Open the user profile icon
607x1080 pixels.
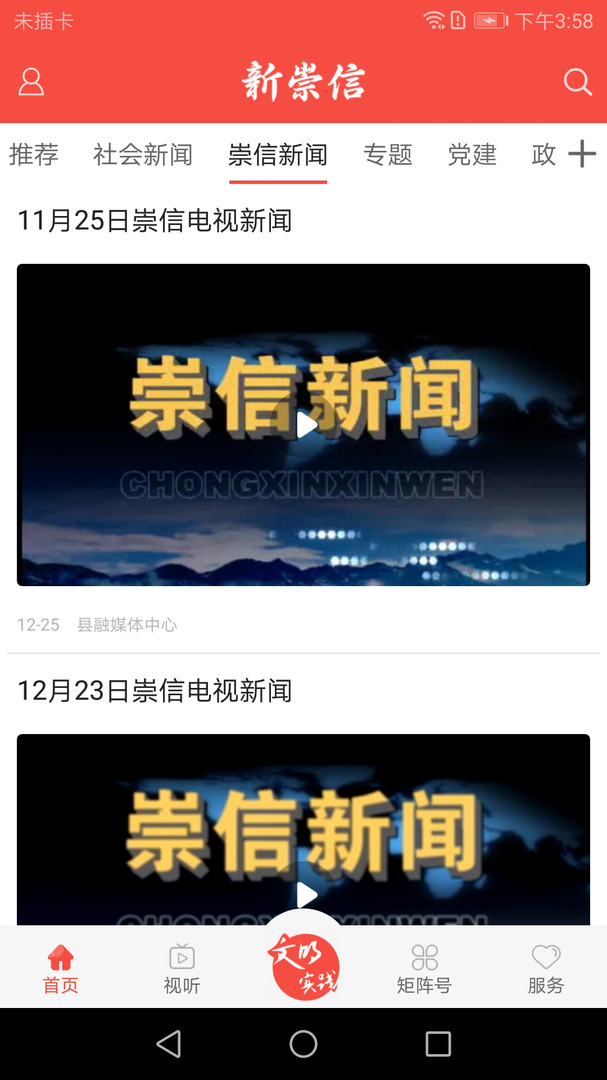tap(31, 82)
